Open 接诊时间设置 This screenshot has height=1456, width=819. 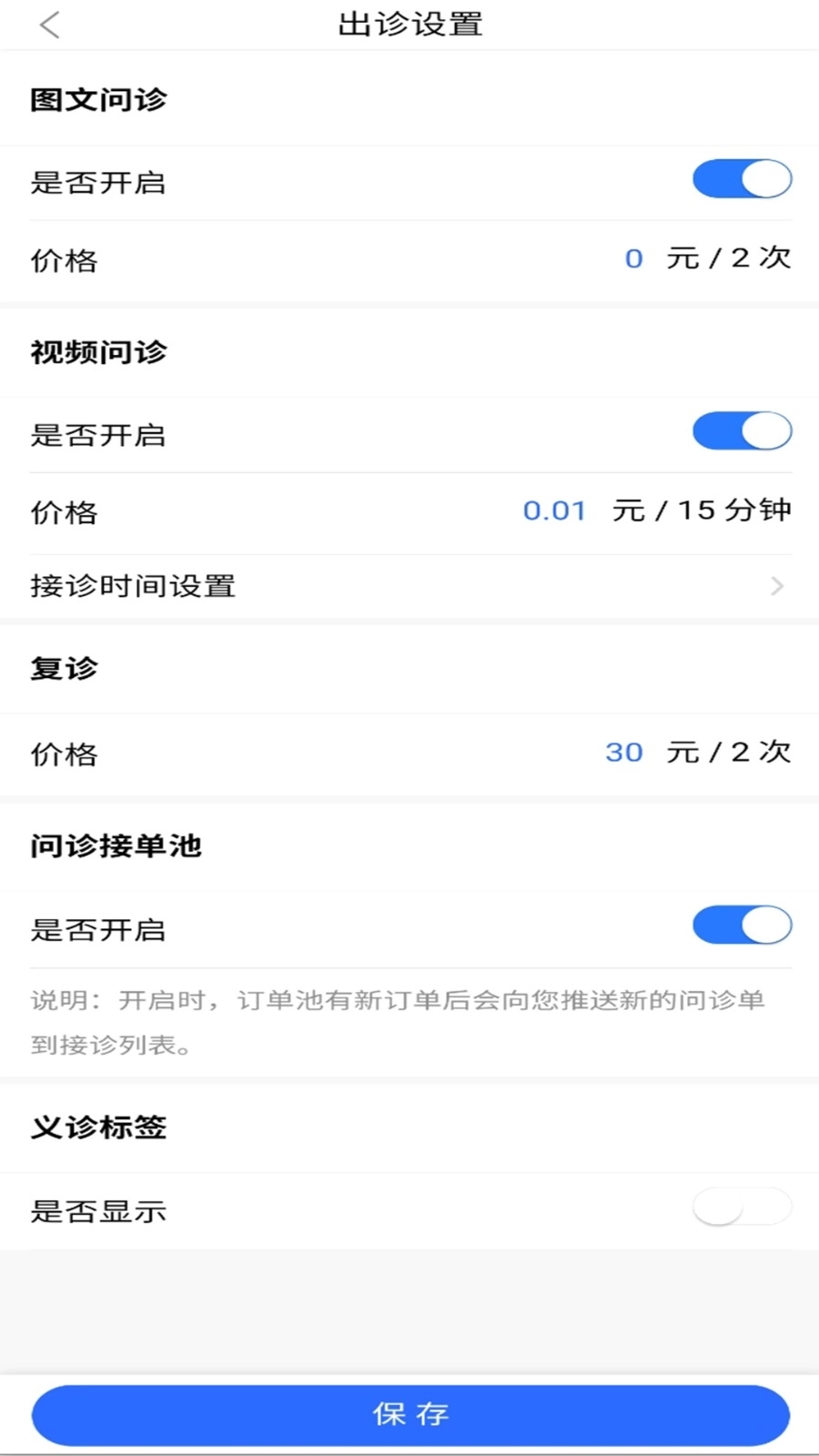click(x=409, y=586)
